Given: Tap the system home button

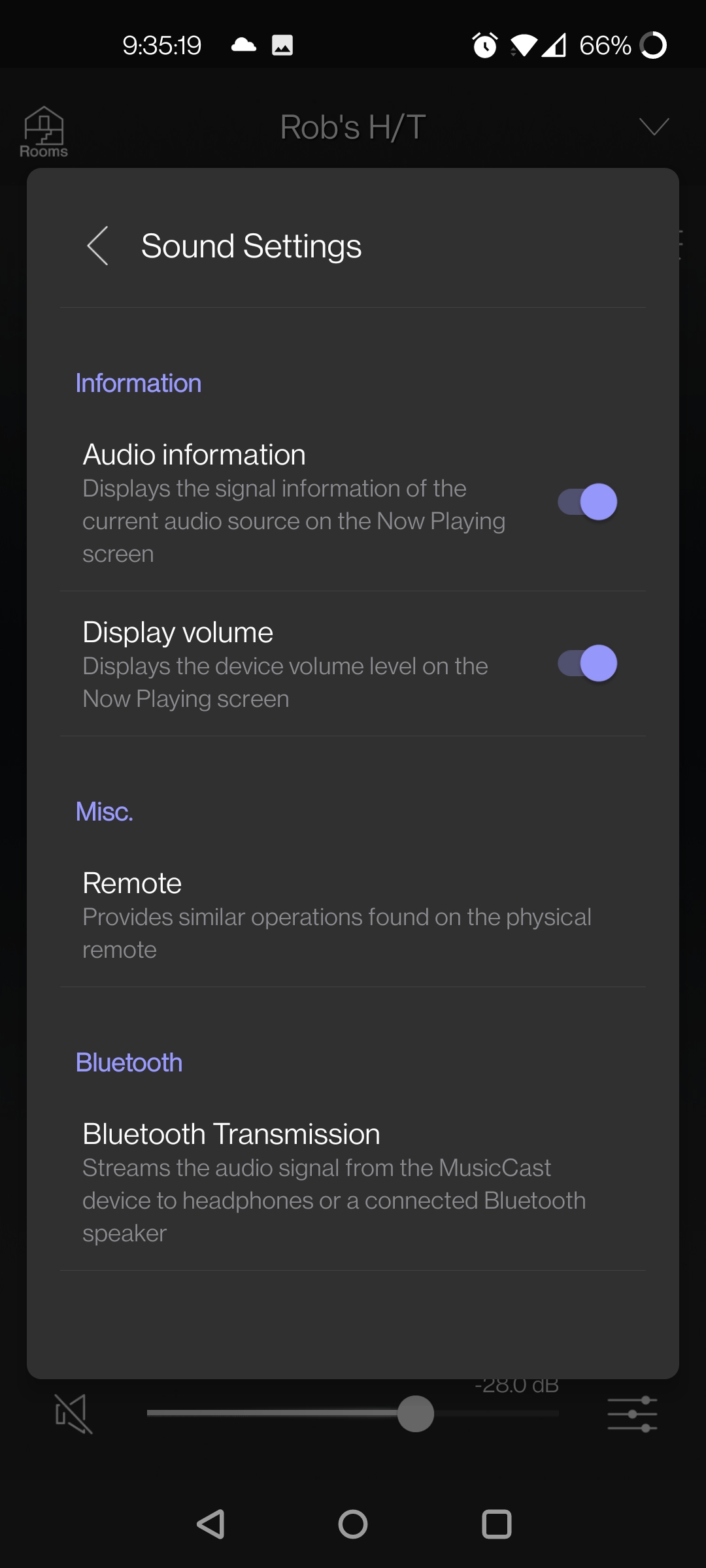Looking at the screenshot, I should click(x=353, y=1524).
